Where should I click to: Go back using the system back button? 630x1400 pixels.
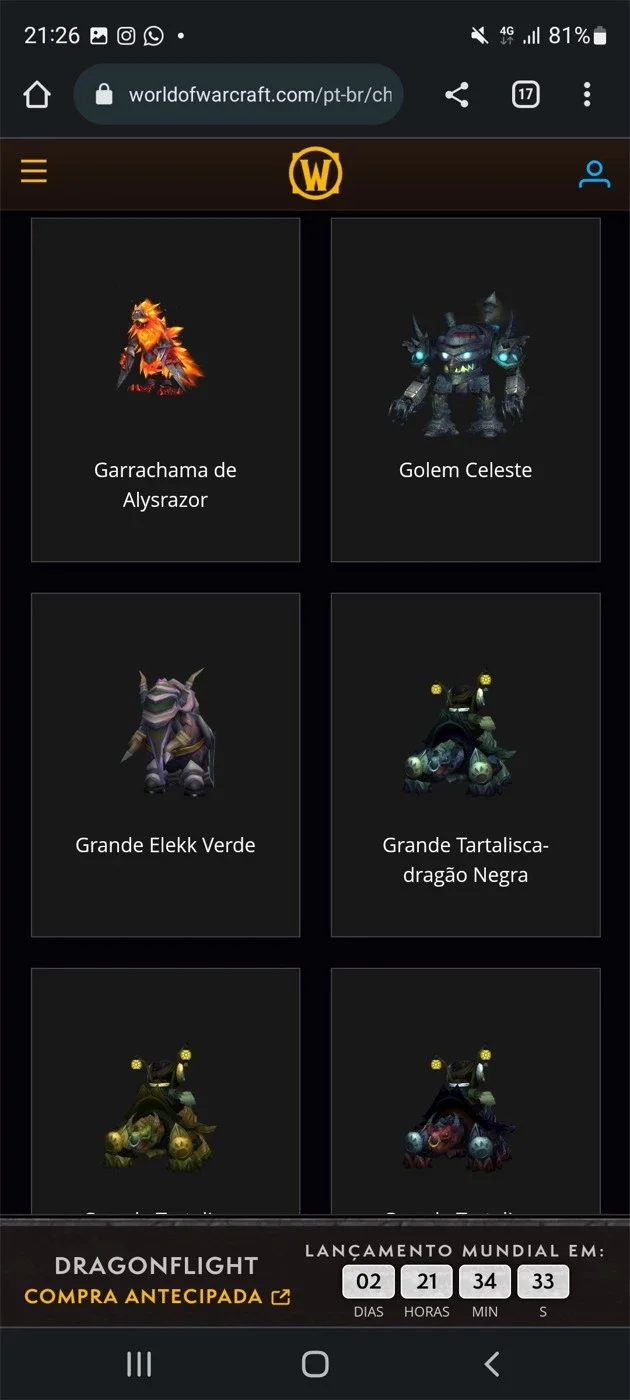pyautogui.click(x=491, y=1363)
